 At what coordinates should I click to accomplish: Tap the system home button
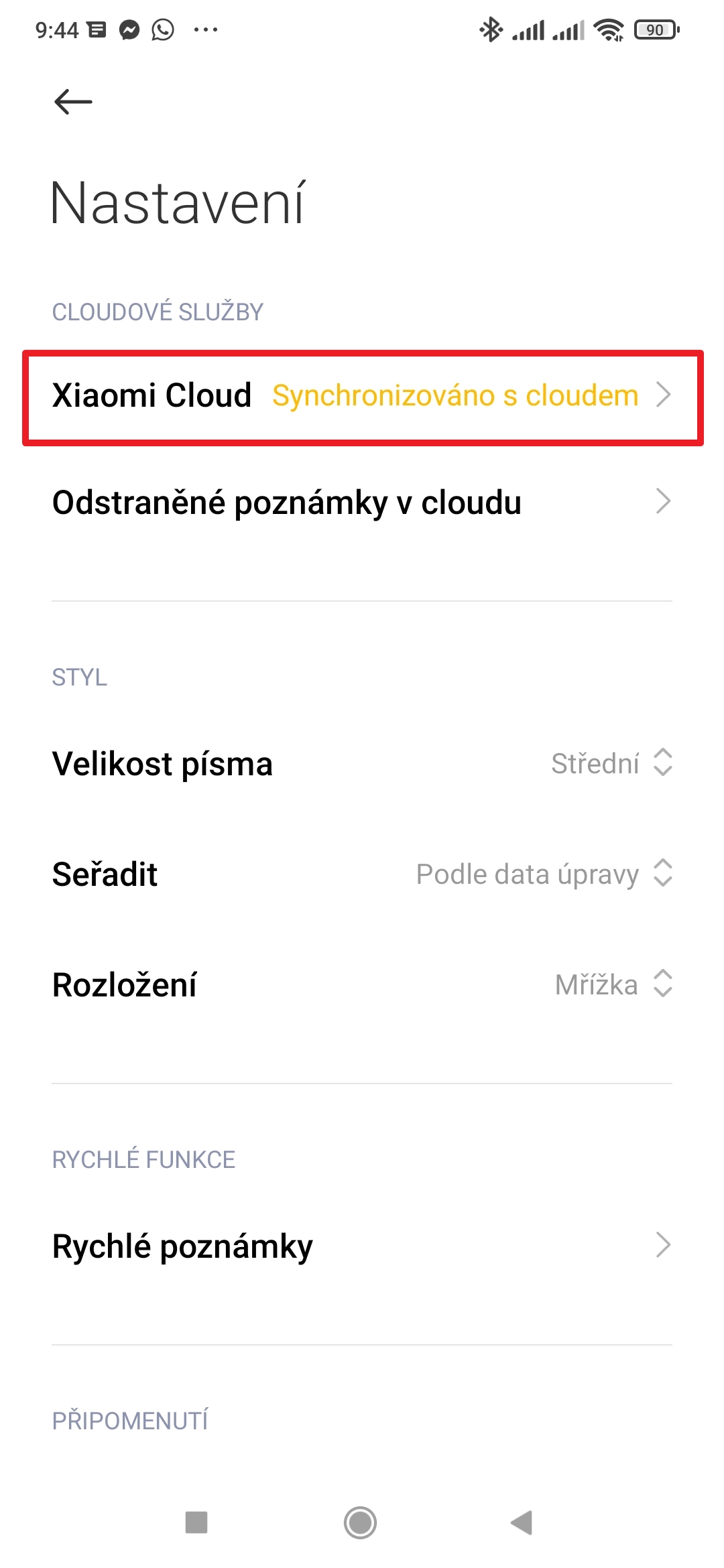[361, 1522]
